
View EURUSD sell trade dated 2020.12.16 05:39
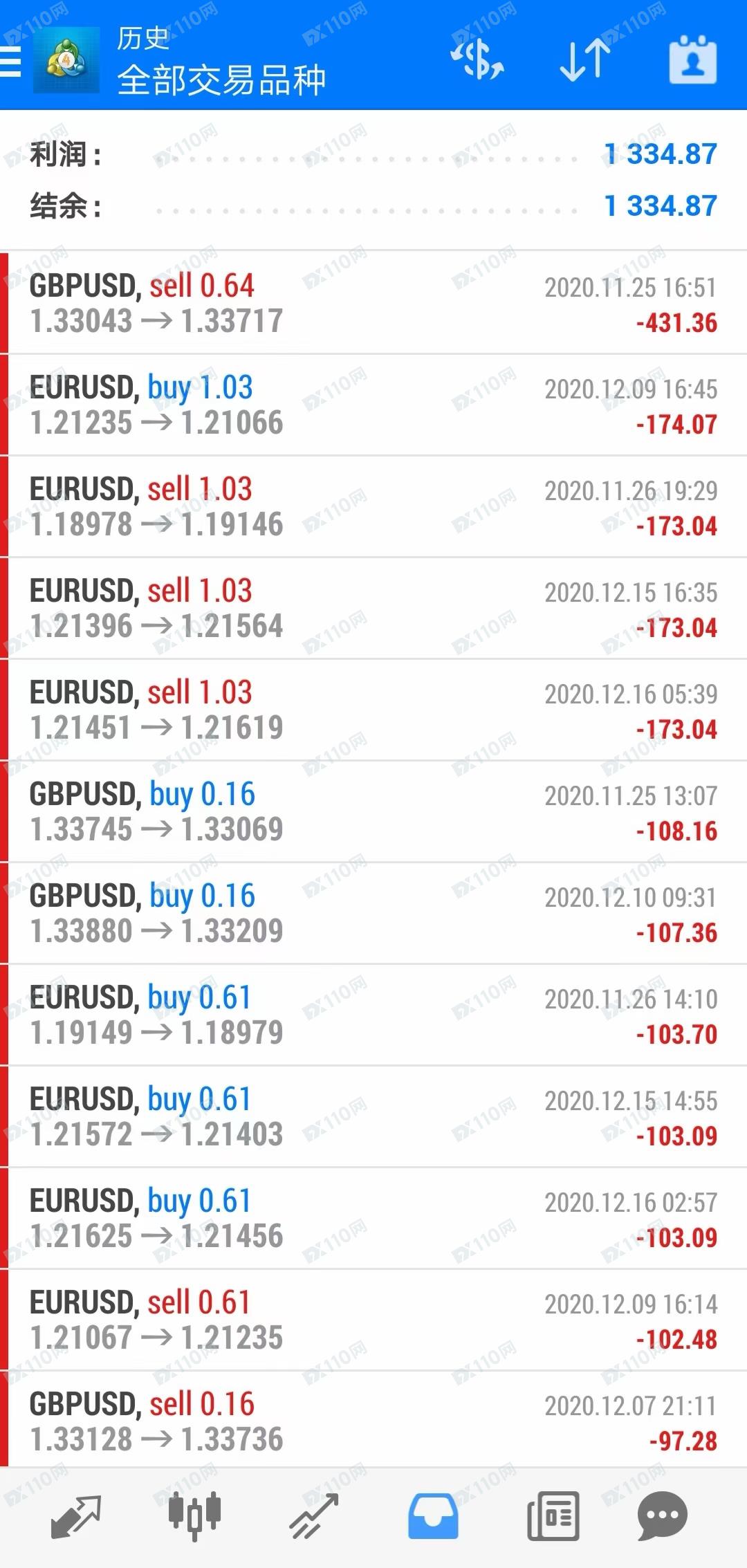click(373, 710)
